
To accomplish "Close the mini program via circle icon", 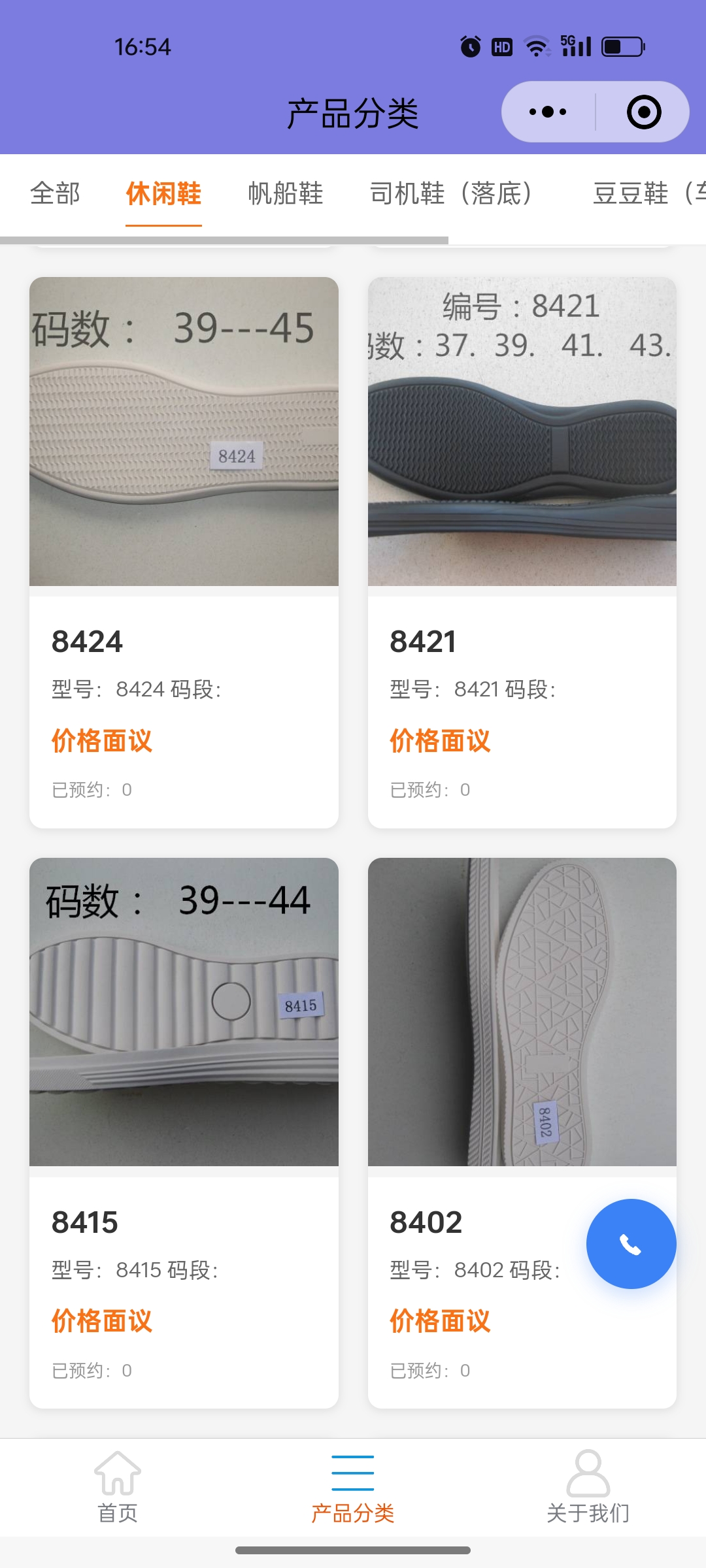I will coord(643,112).
